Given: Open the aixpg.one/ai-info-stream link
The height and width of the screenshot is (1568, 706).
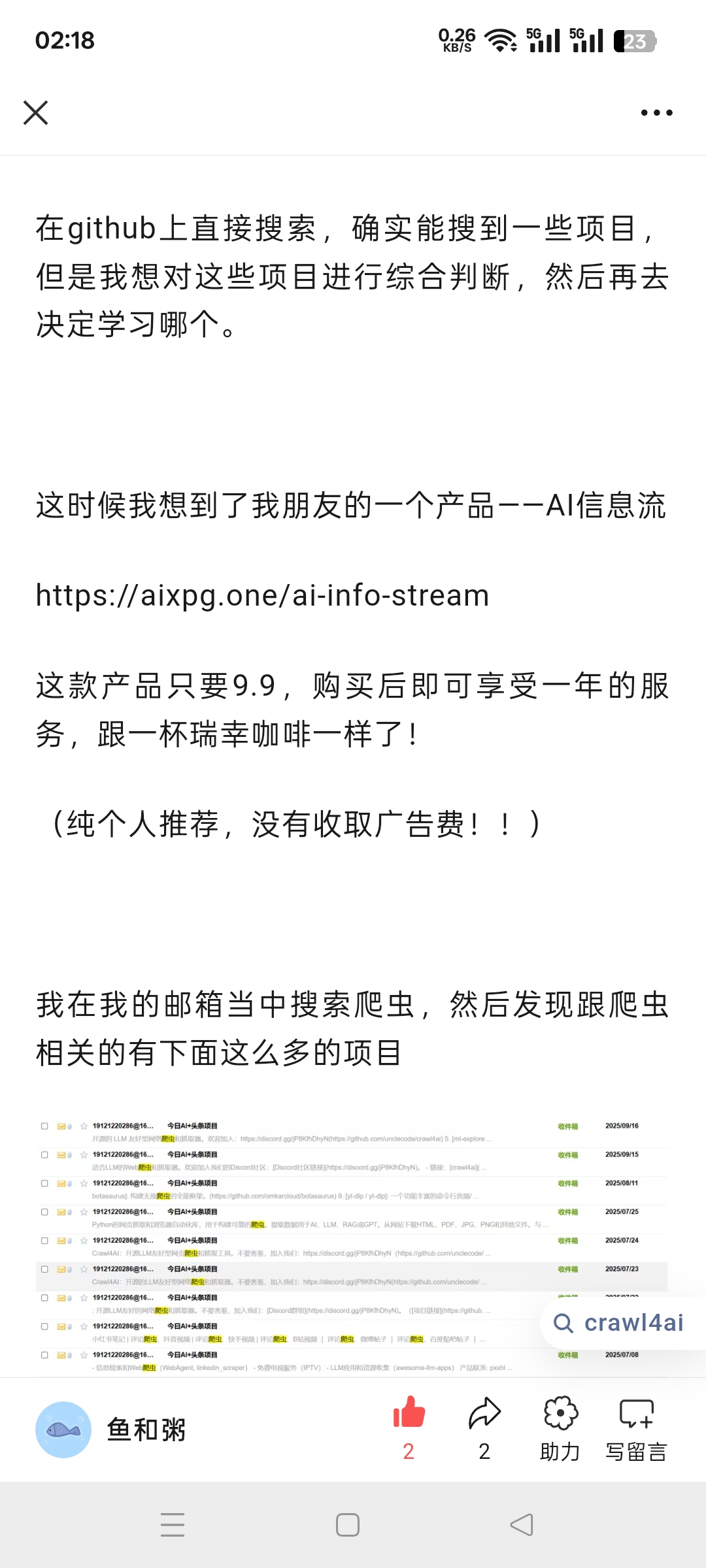Looking at the screenshot, I should coord(261,595).
